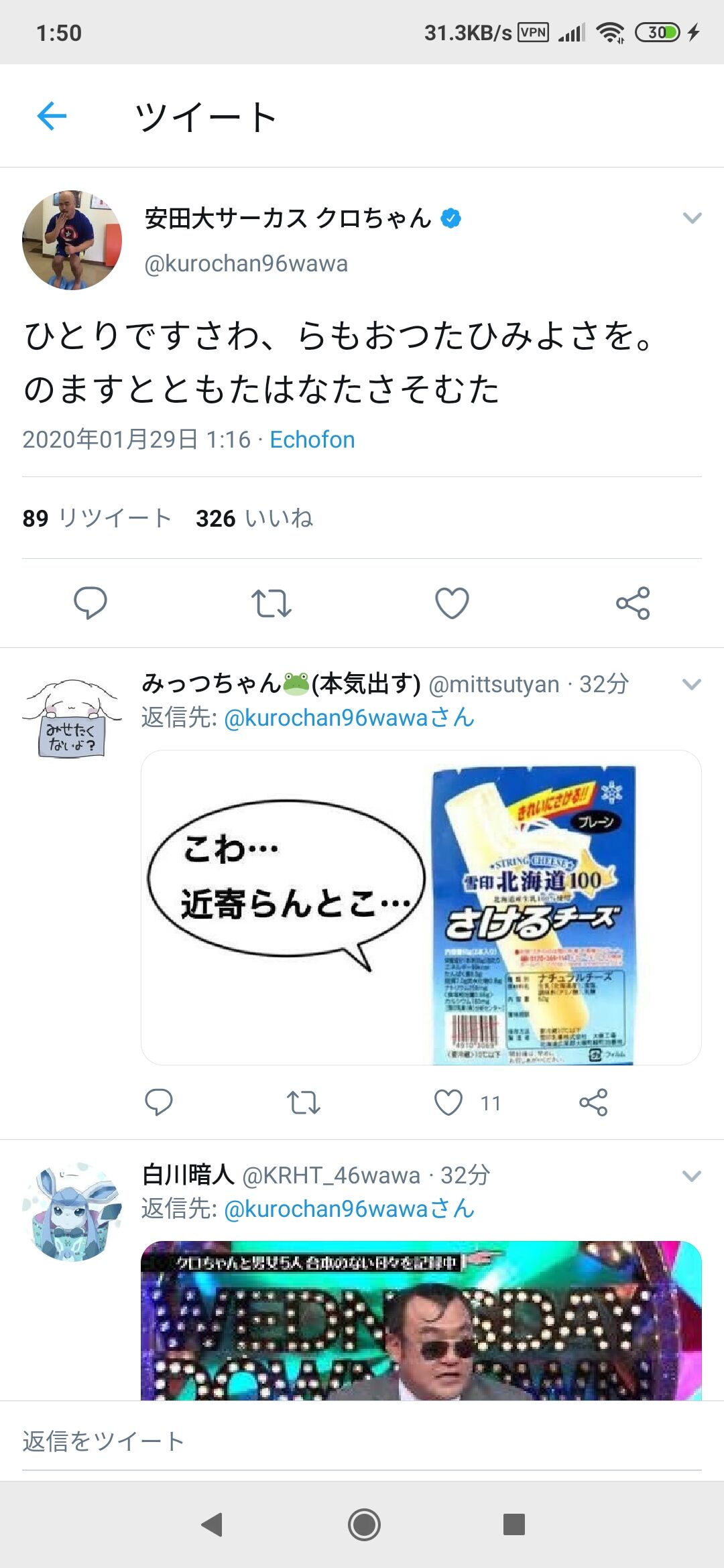This screenshot has height=1568, width=724.
Task: View the 326 likes list
Action: pyautogui.click(x=255, y=518)
